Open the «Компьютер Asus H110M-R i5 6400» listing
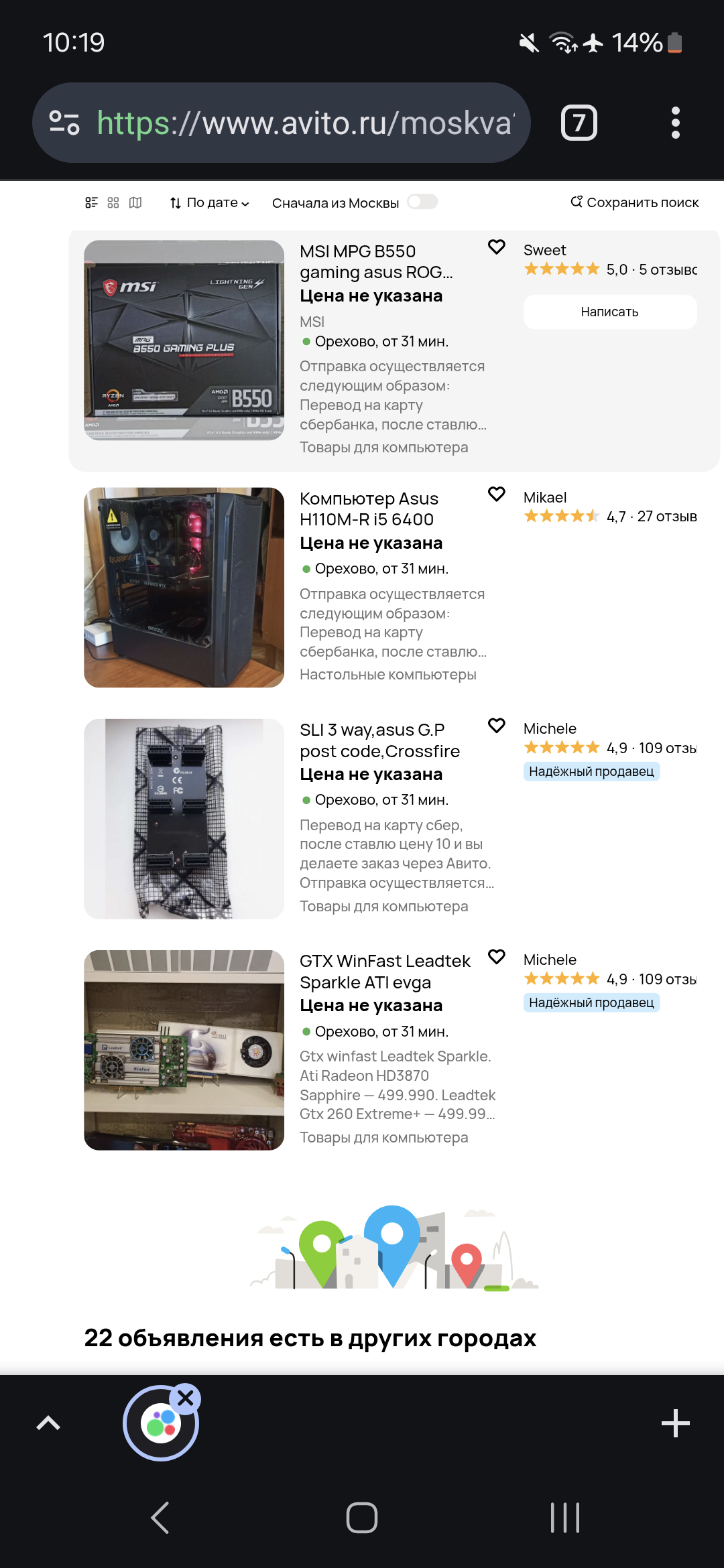Image resolution: width=724 pixels, height=1568 pixels. tap(369, 509)
